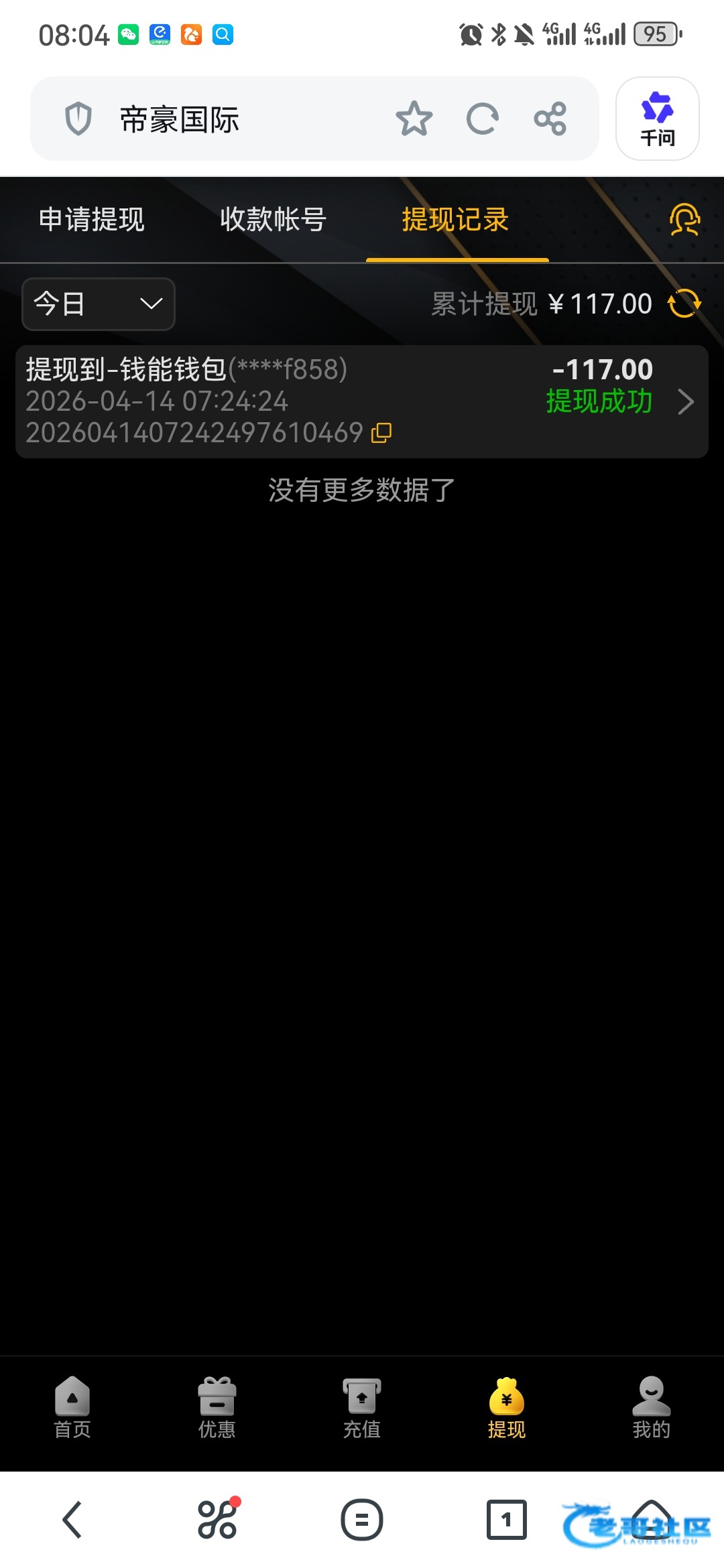This screenshot has width=724, height=1568.
Task: Open the browser menu button
Action: (x=362, y=1520)
